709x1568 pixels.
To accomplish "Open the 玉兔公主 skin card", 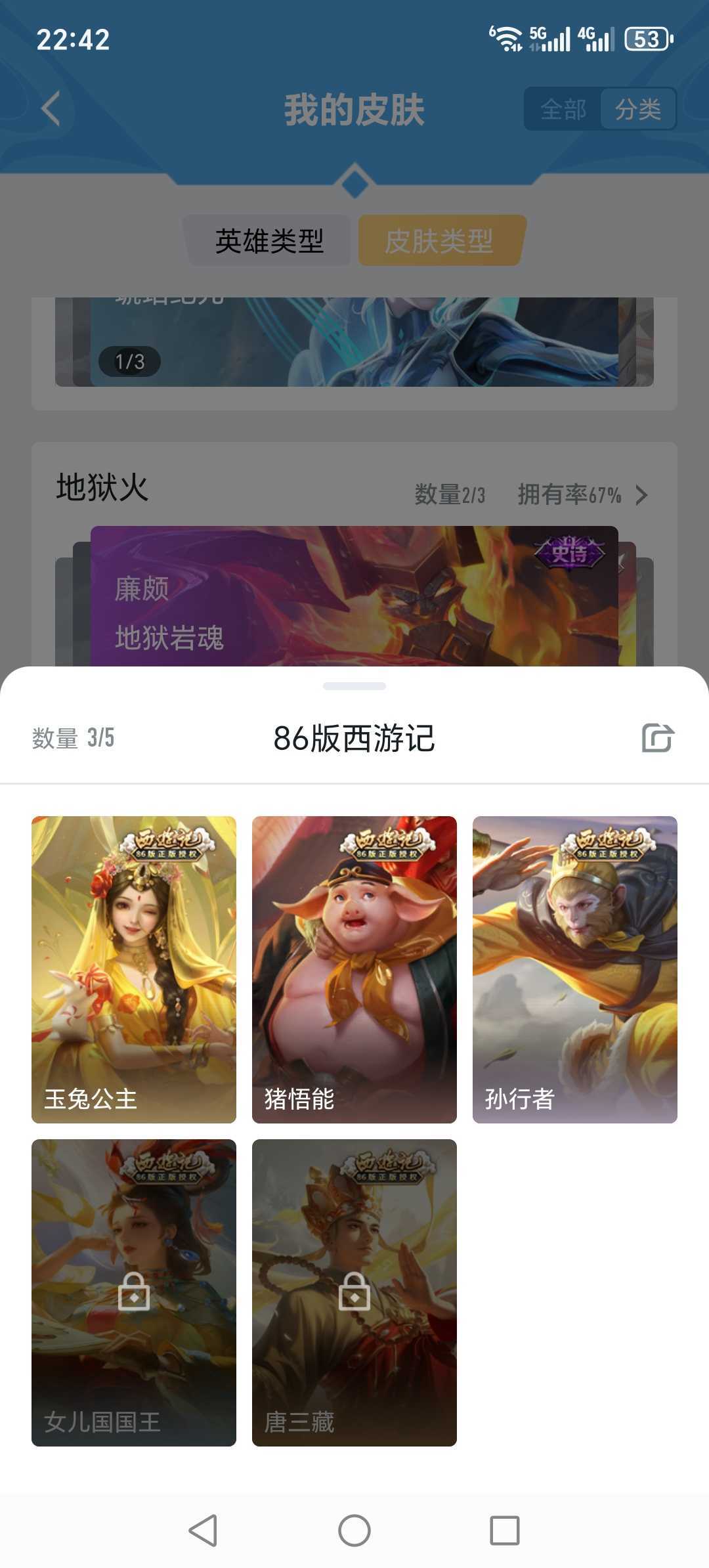I will point(134,969).
